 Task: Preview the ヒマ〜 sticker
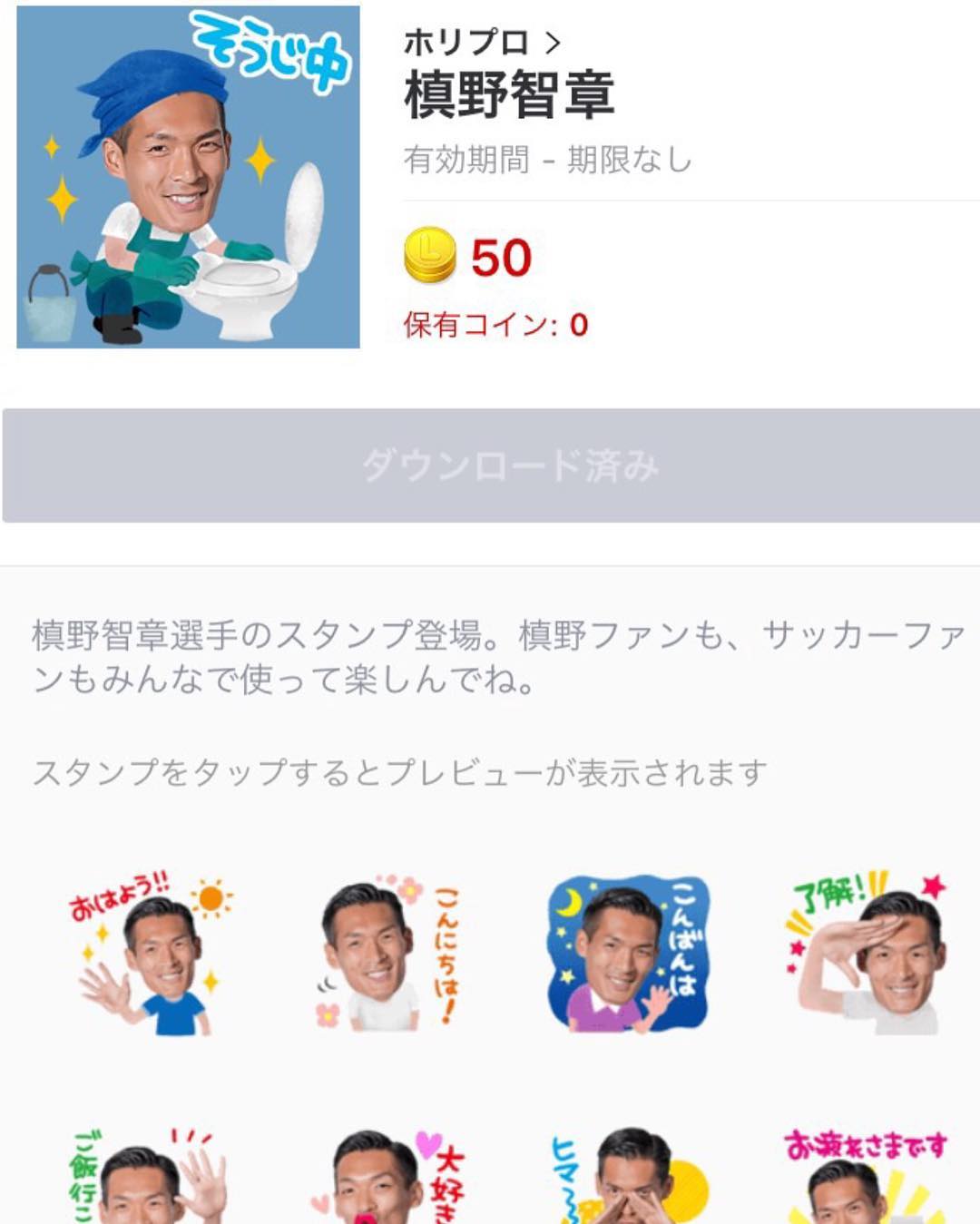(x=628, y=1178)
